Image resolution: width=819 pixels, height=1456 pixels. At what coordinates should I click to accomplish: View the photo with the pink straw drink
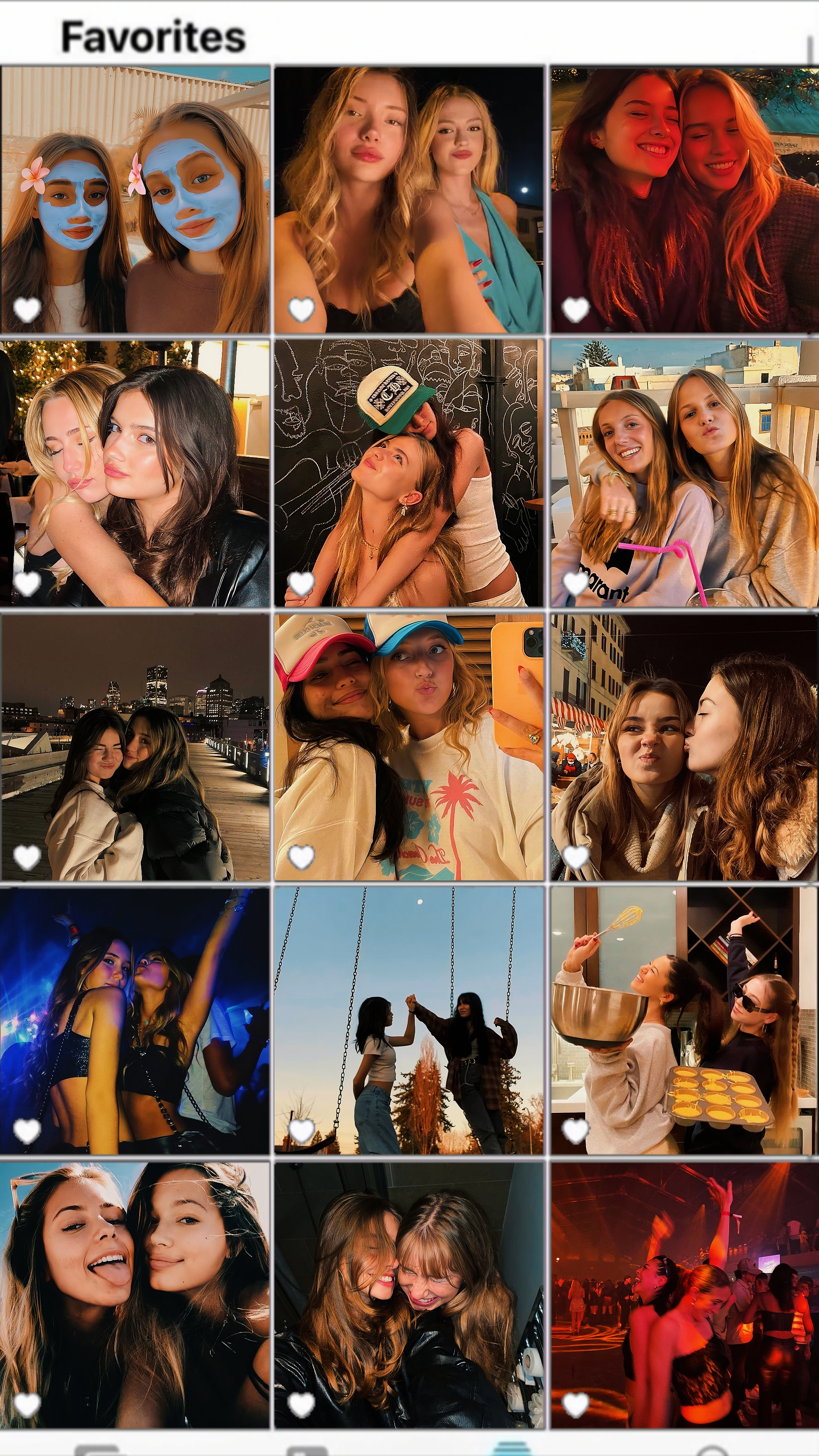point(685,473)
